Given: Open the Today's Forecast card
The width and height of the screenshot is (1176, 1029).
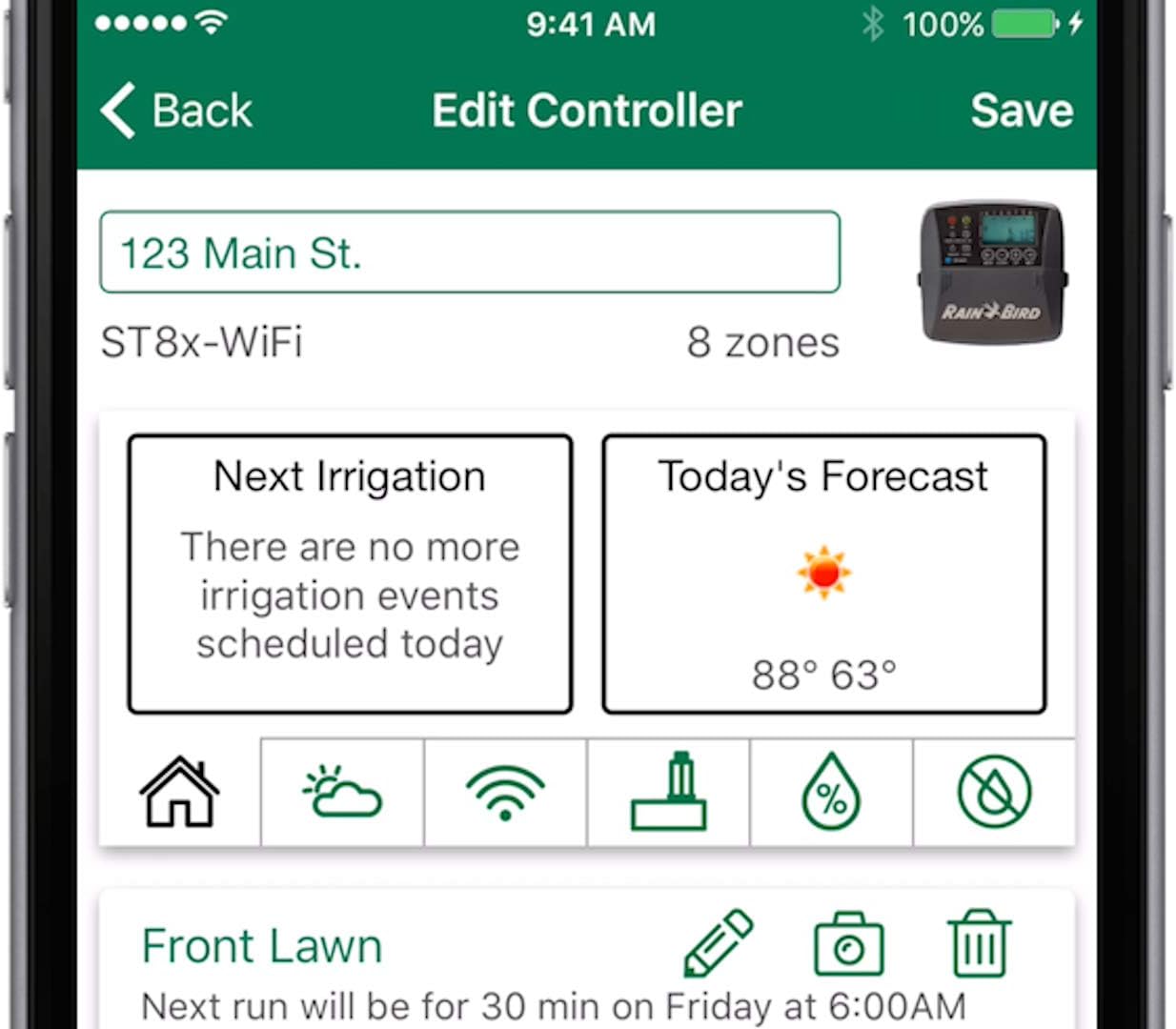Looking at the screenshot, I should 824,574.
